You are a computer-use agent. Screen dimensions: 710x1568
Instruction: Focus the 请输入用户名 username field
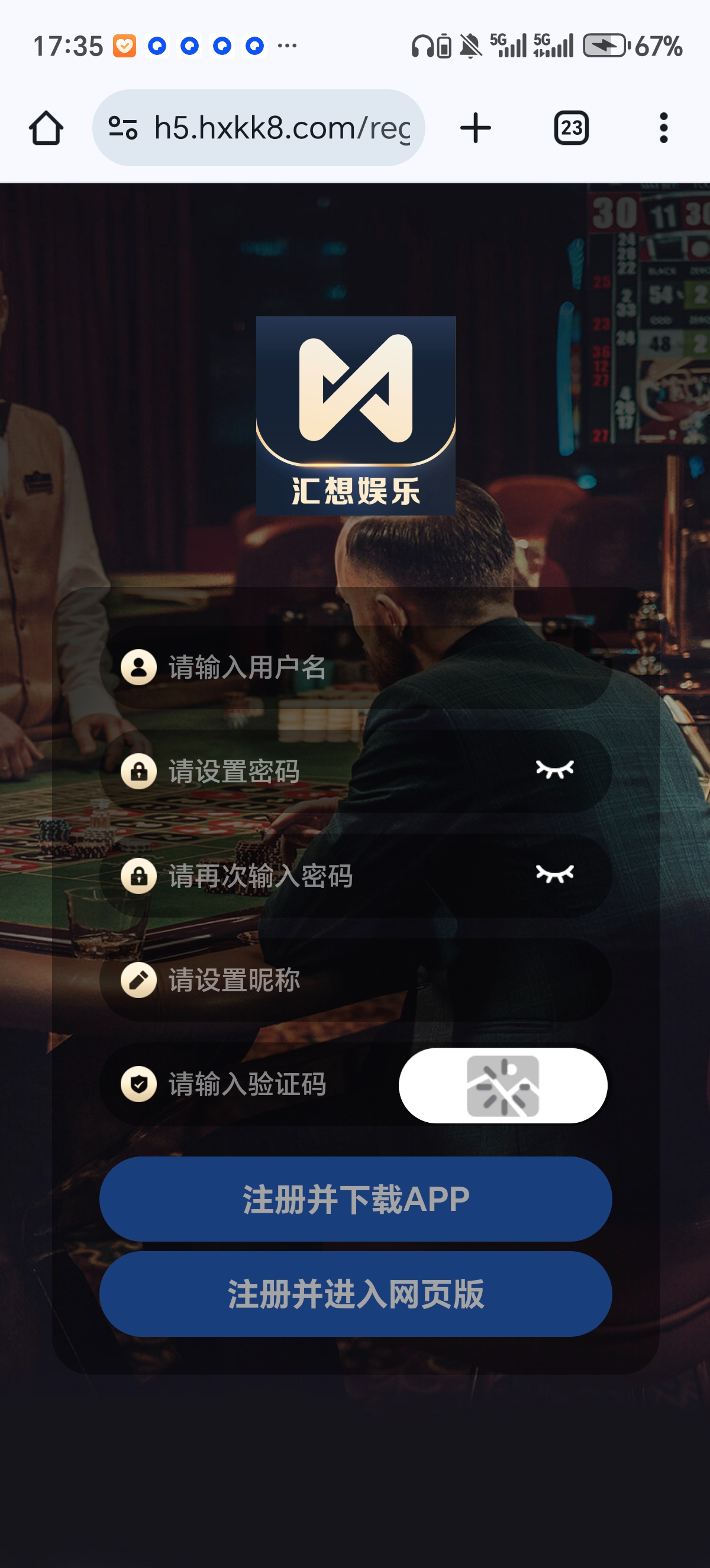tap(356, 667)
